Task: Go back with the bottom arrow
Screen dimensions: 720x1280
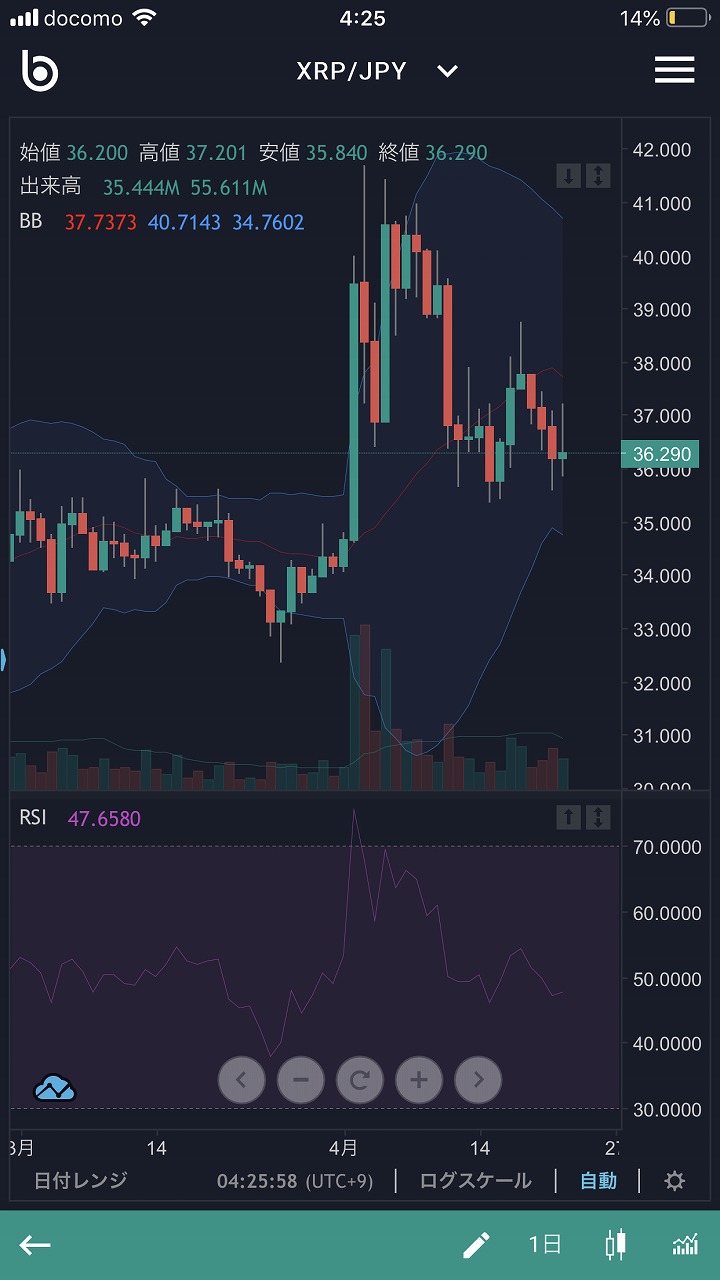Action: coord(36,1244)
